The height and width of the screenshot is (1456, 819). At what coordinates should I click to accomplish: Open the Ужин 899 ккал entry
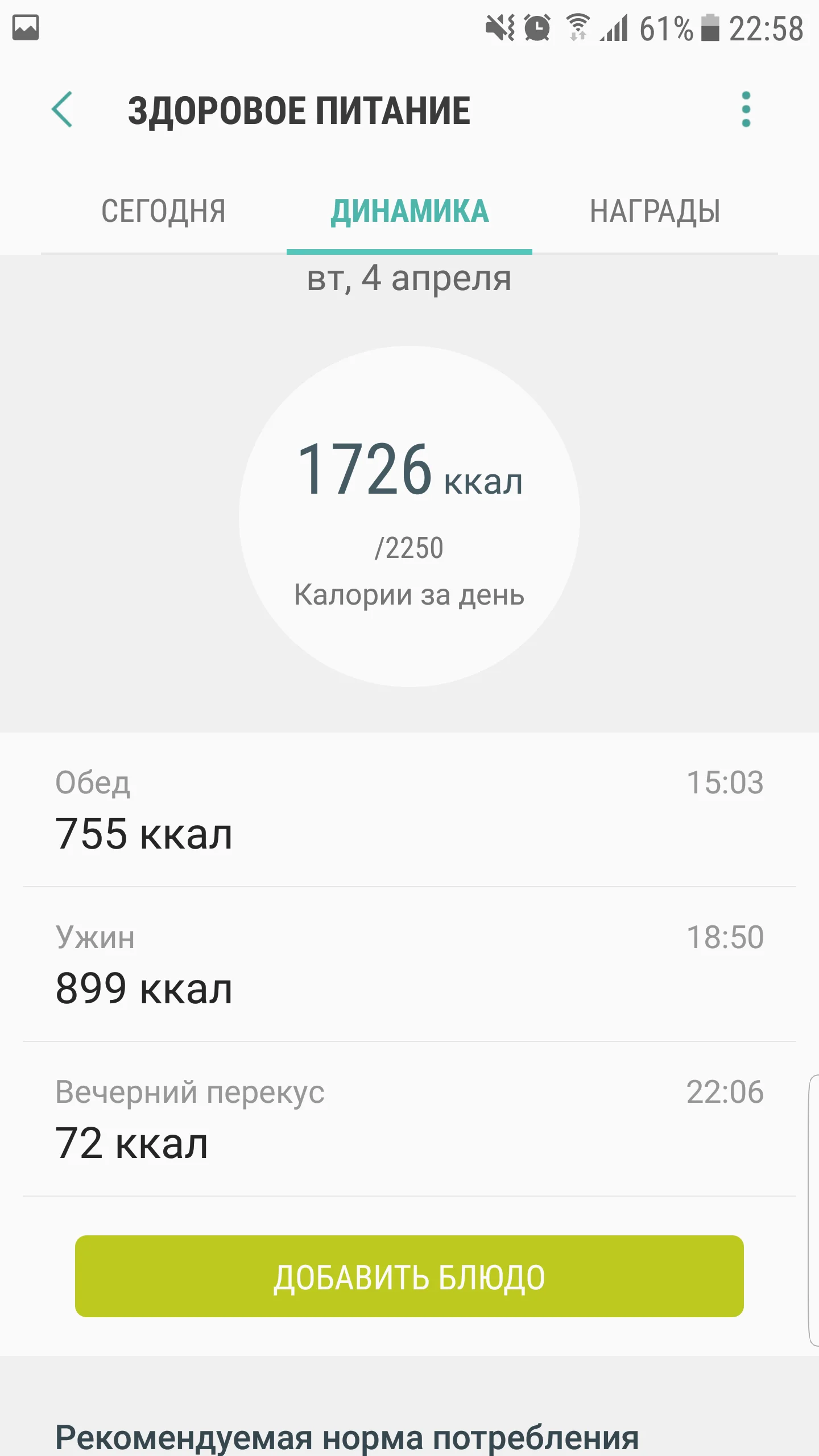pos(409,965)
